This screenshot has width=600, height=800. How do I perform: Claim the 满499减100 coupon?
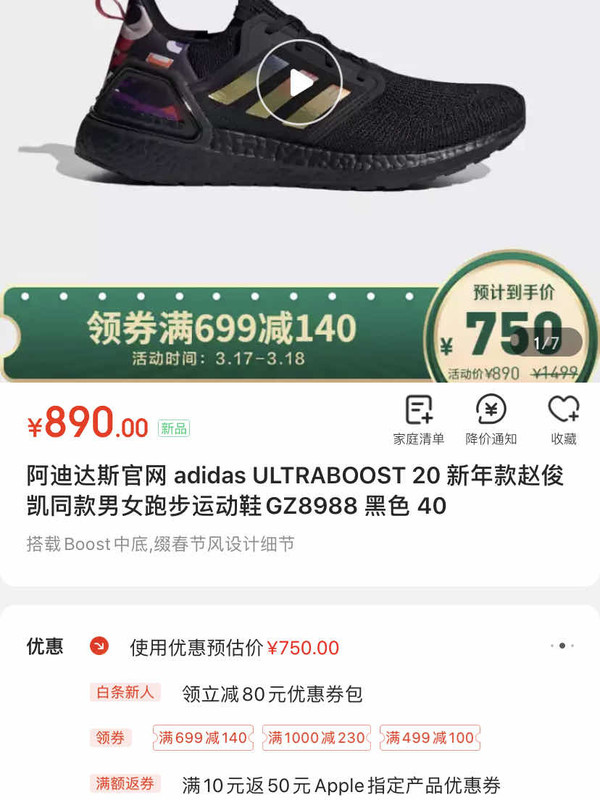coord(430,738)
